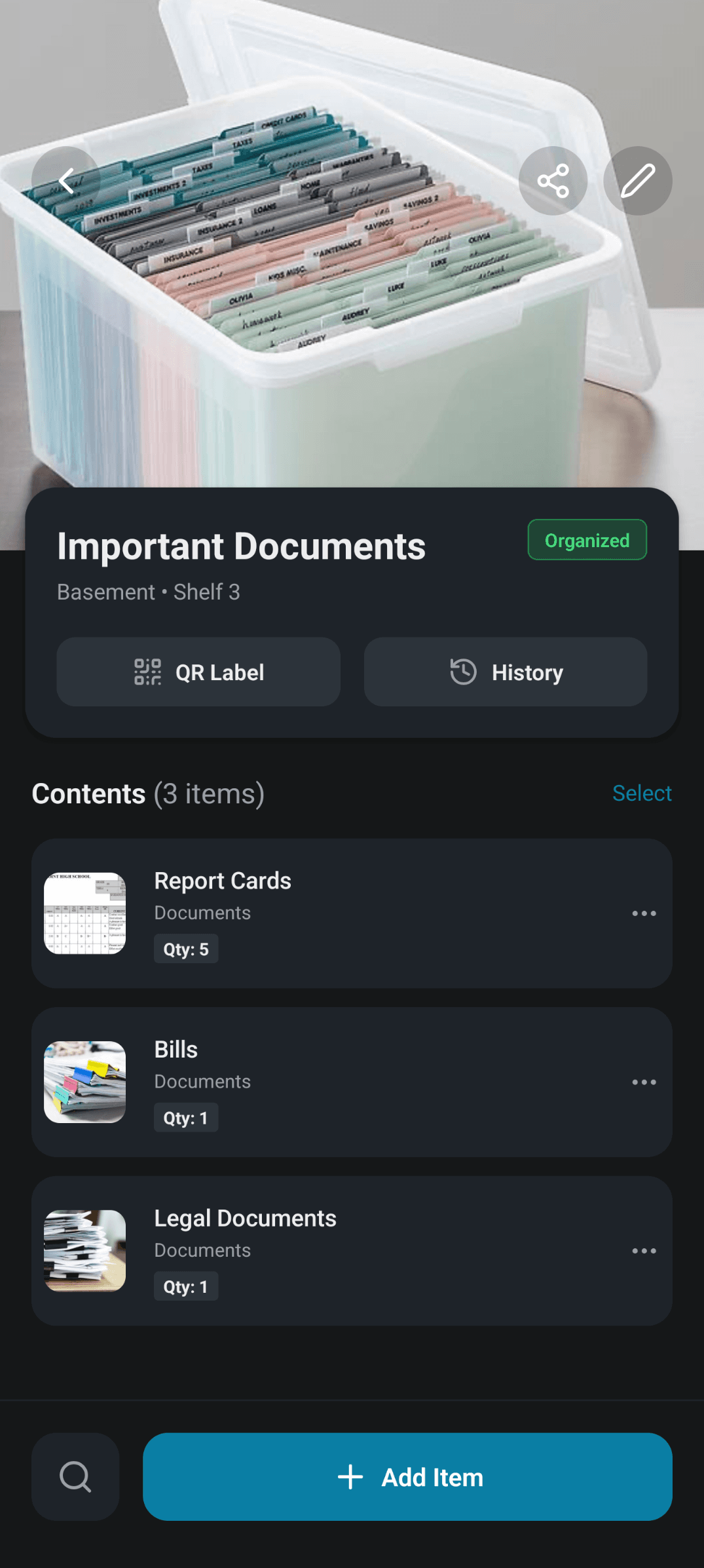Add a new item to container
The width and height of the screenshot is (704, 1568).
pyautogui.click(x=407, y=1477)
